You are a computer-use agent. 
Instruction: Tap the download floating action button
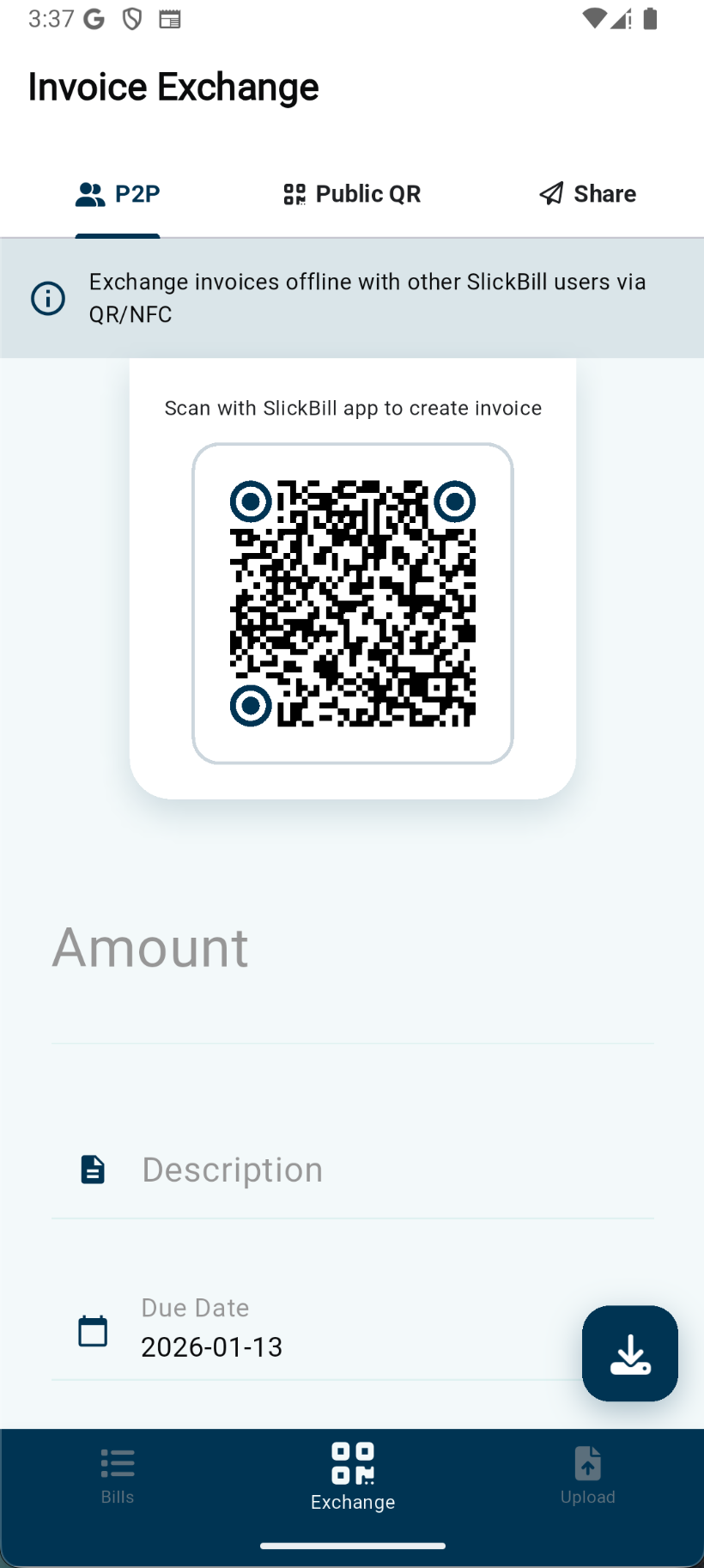(x=629, y=1353)
